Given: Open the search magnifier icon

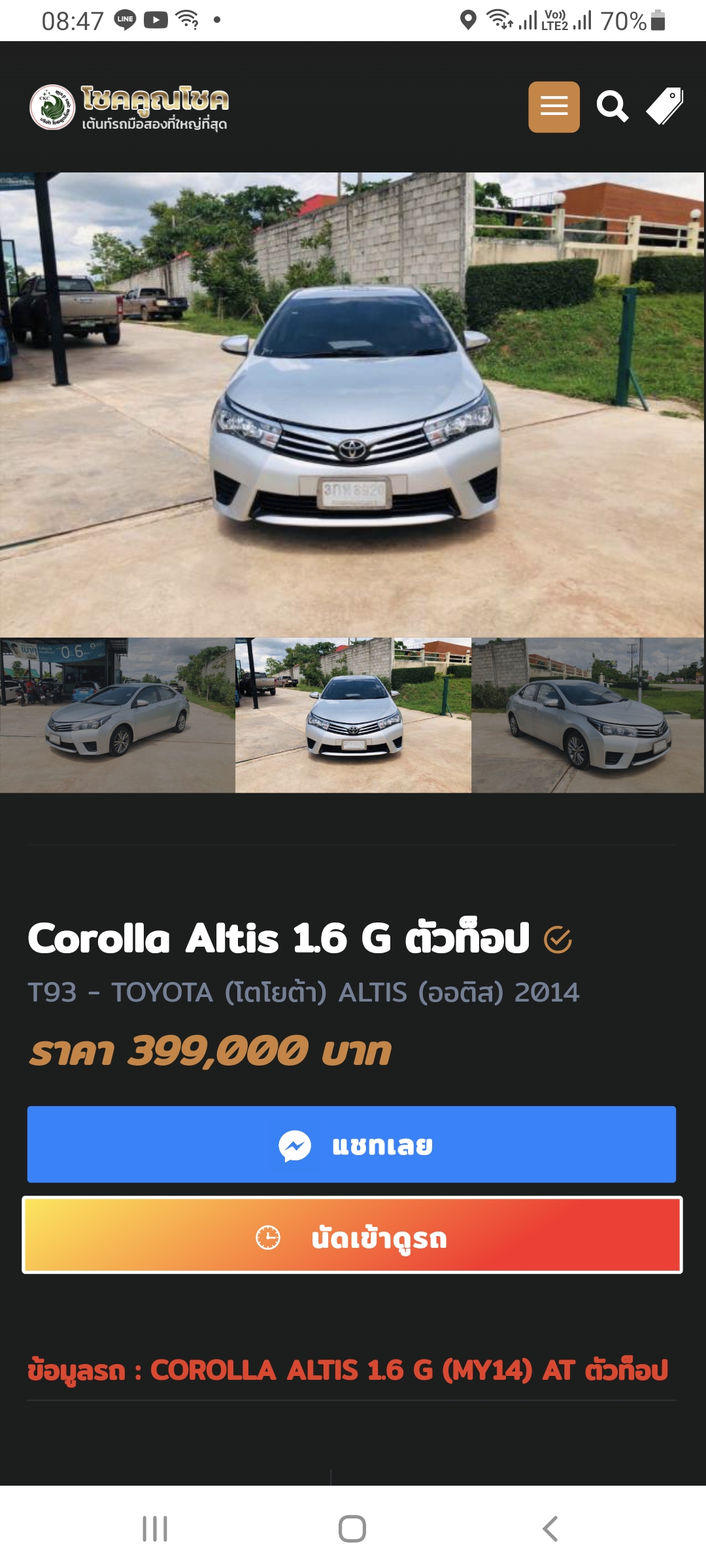Looking at the screenshot, I should [x=612, y=106].
